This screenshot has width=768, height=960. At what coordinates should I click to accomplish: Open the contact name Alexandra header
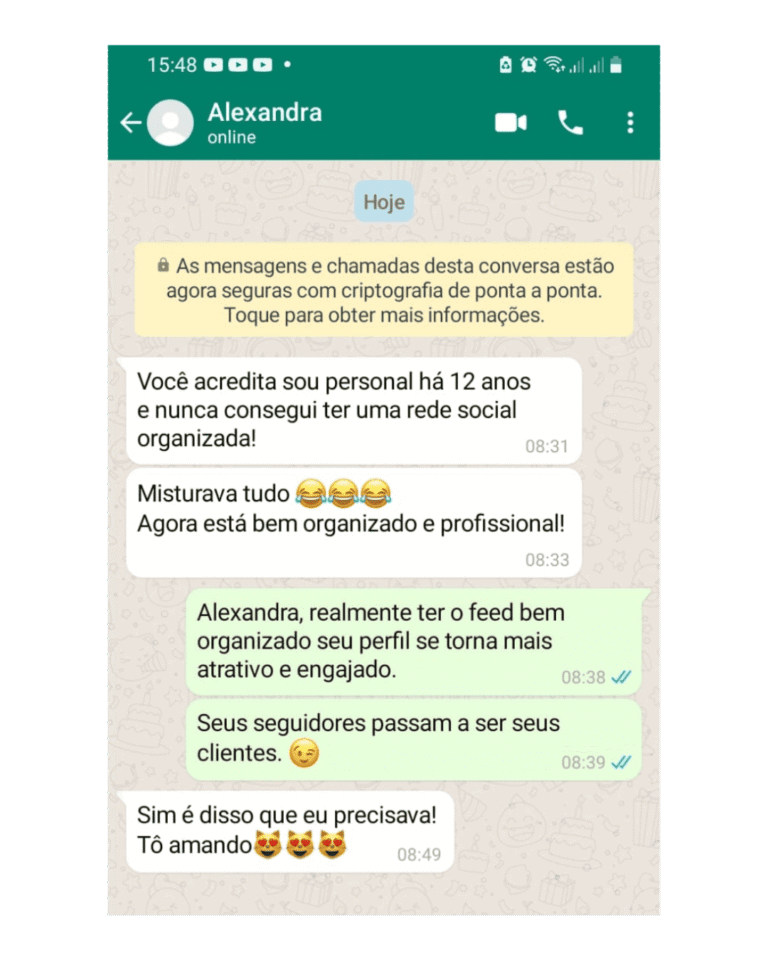265,112
